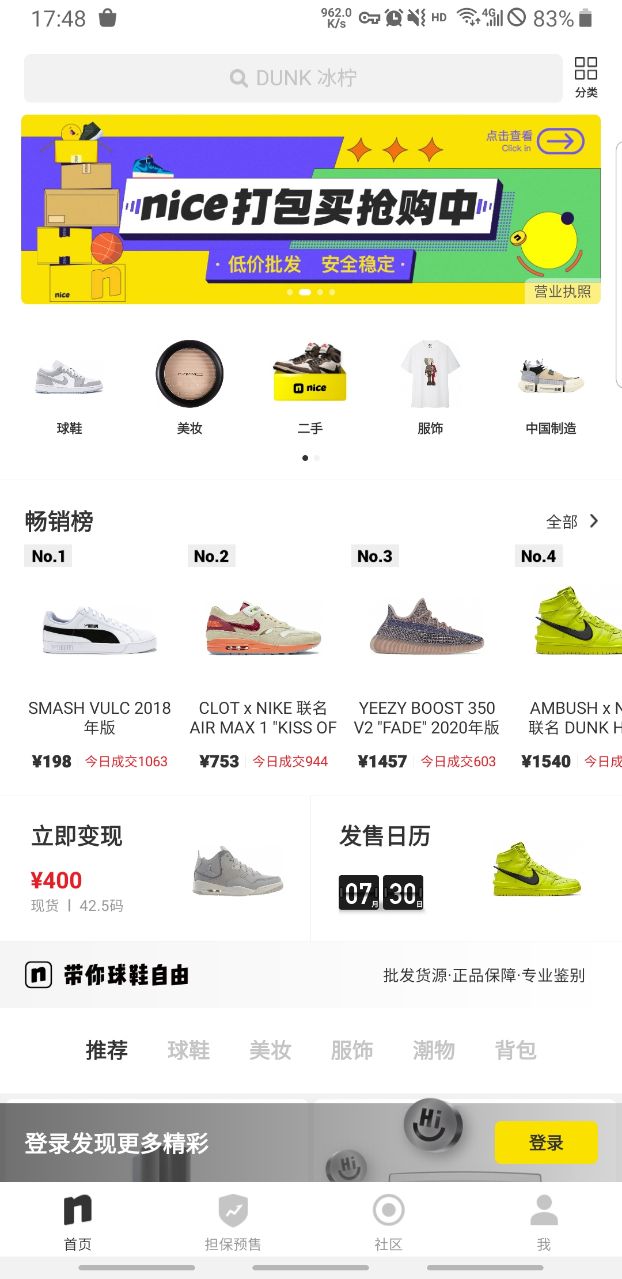Open the 发售日历 release calendar
This screenshot has width=622, height=1279.
point(466,868)
